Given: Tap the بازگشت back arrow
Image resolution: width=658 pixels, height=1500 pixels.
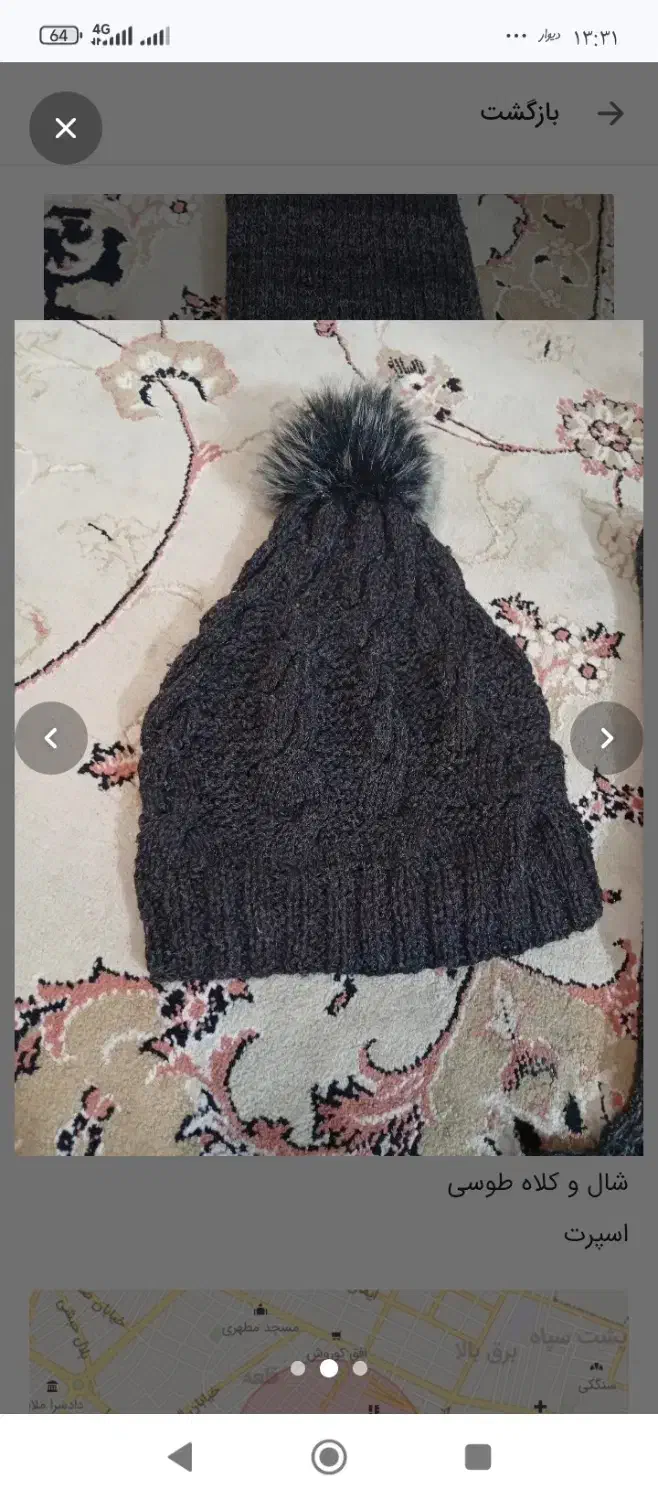Looking at the screenshot, I should [x=610, y=114].
